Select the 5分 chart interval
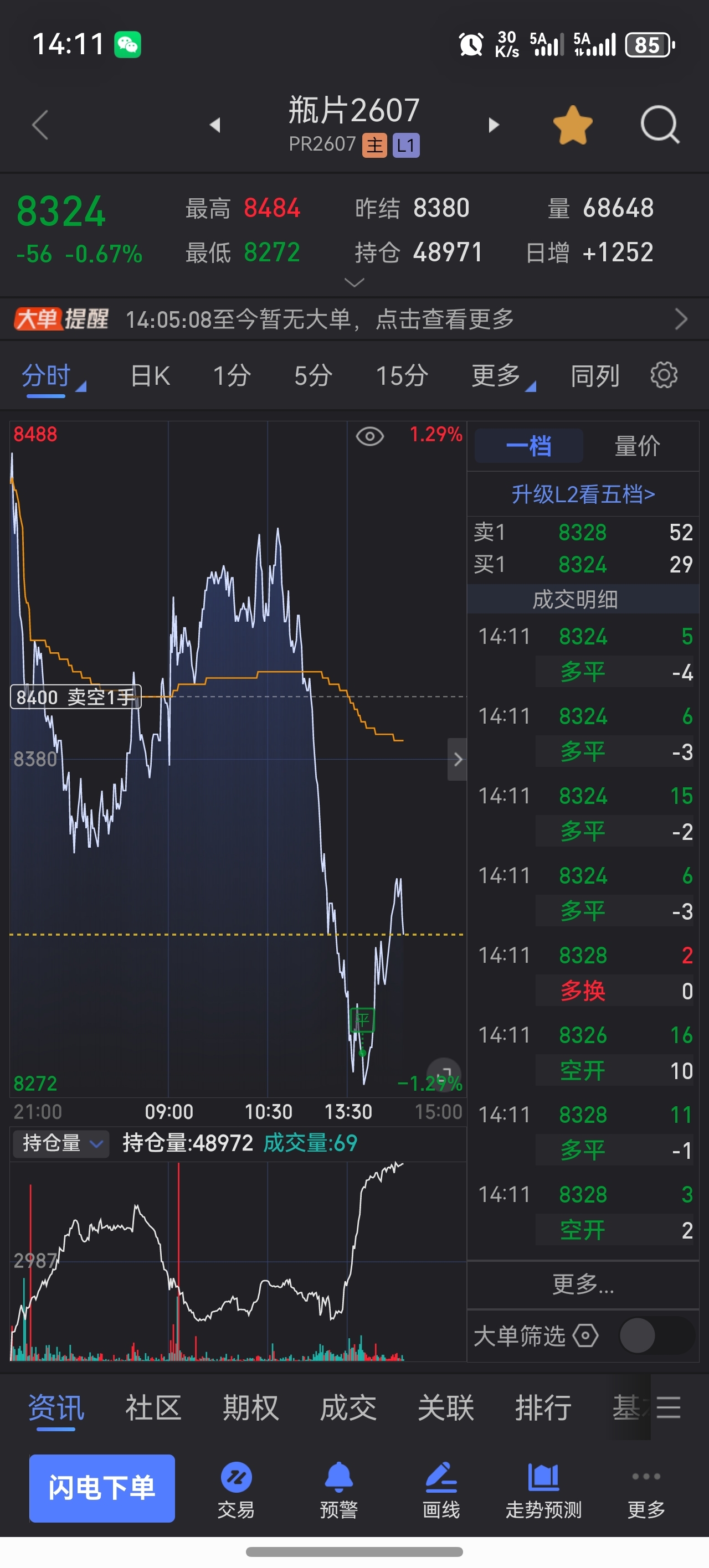Screen dimensions: 709x1568 tap(313, 375)
